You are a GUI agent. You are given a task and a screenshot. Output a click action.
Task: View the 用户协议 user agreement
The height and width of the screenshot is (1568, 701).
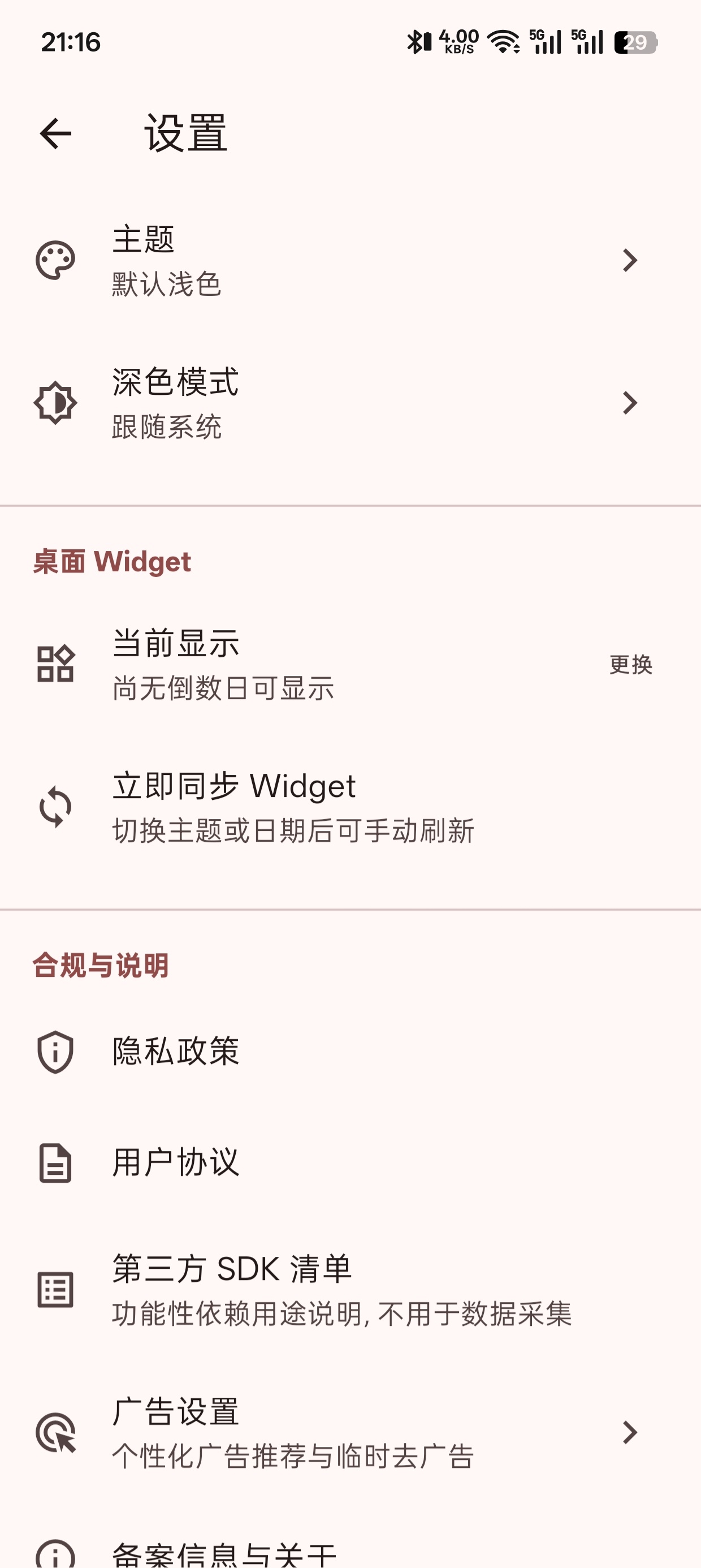pos(350,1162)
